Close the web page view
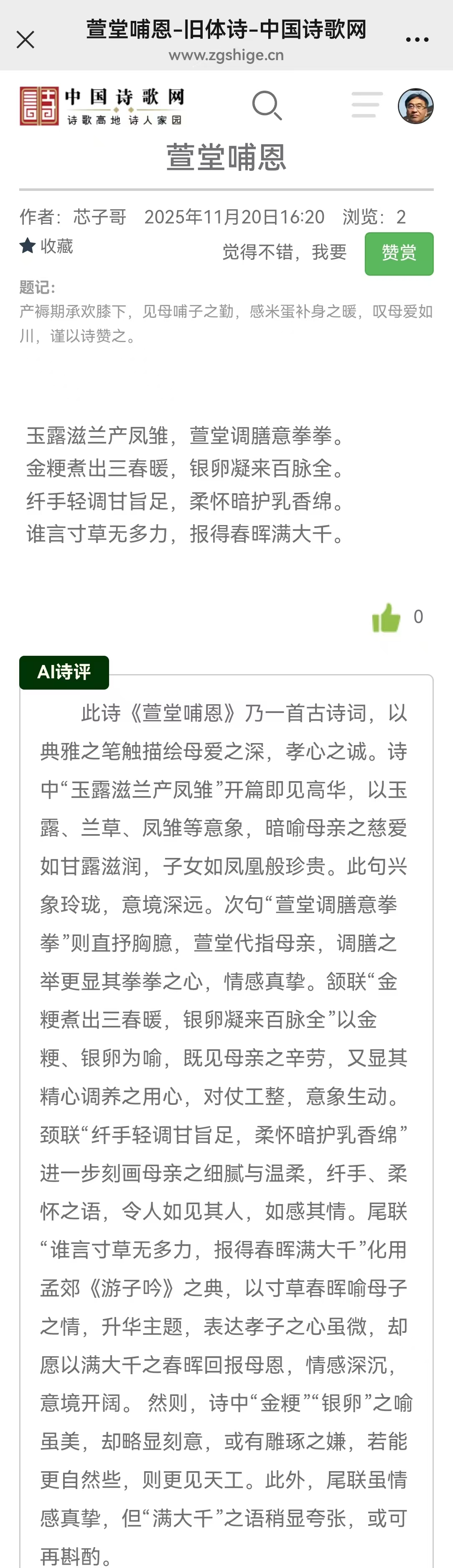Image resolution: width=453 pixels, height=1568 pixels. click(x=25, y=40)
